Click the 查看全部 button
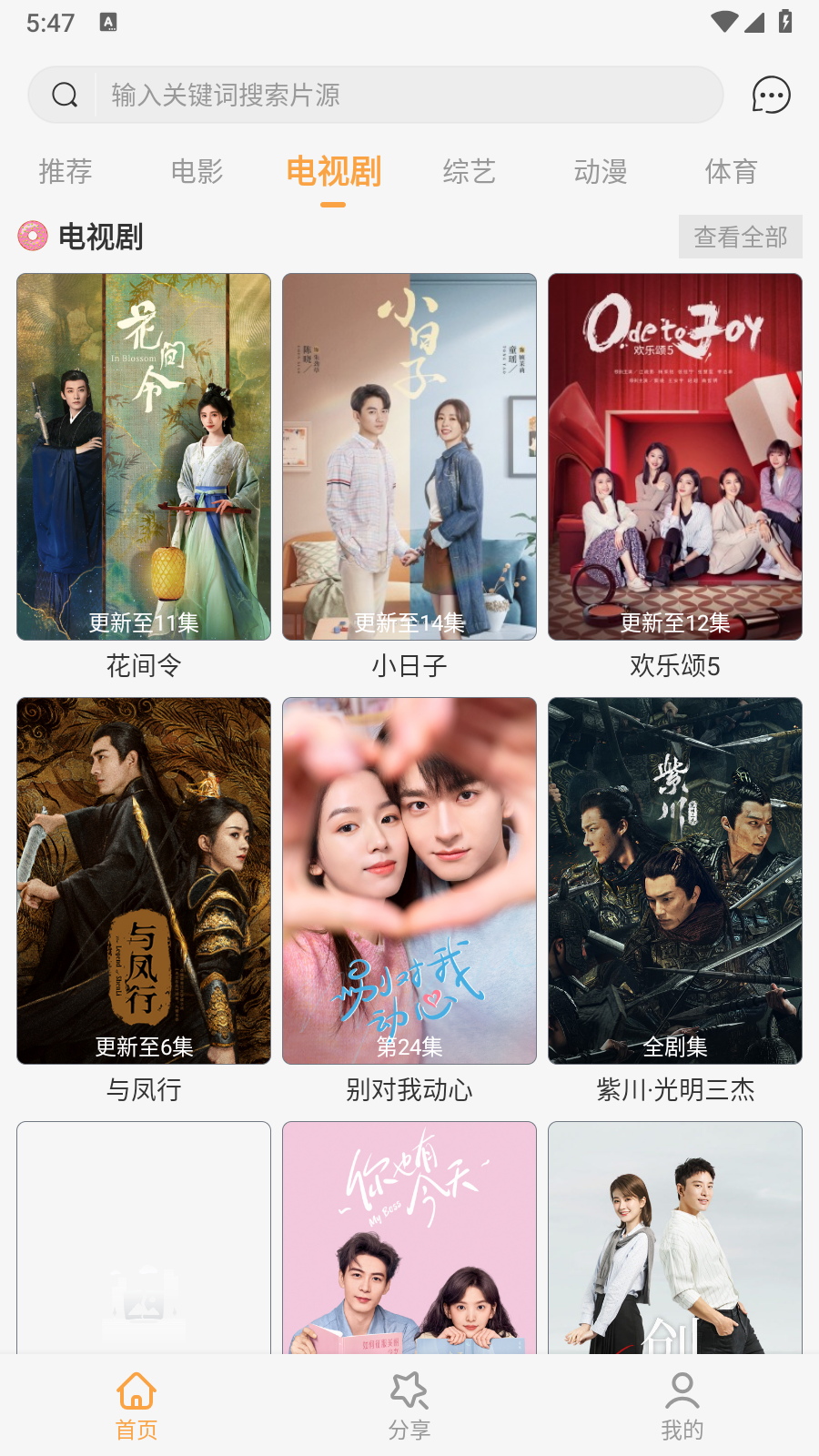This screenshot has height=1456, width=819. point(740,237)
